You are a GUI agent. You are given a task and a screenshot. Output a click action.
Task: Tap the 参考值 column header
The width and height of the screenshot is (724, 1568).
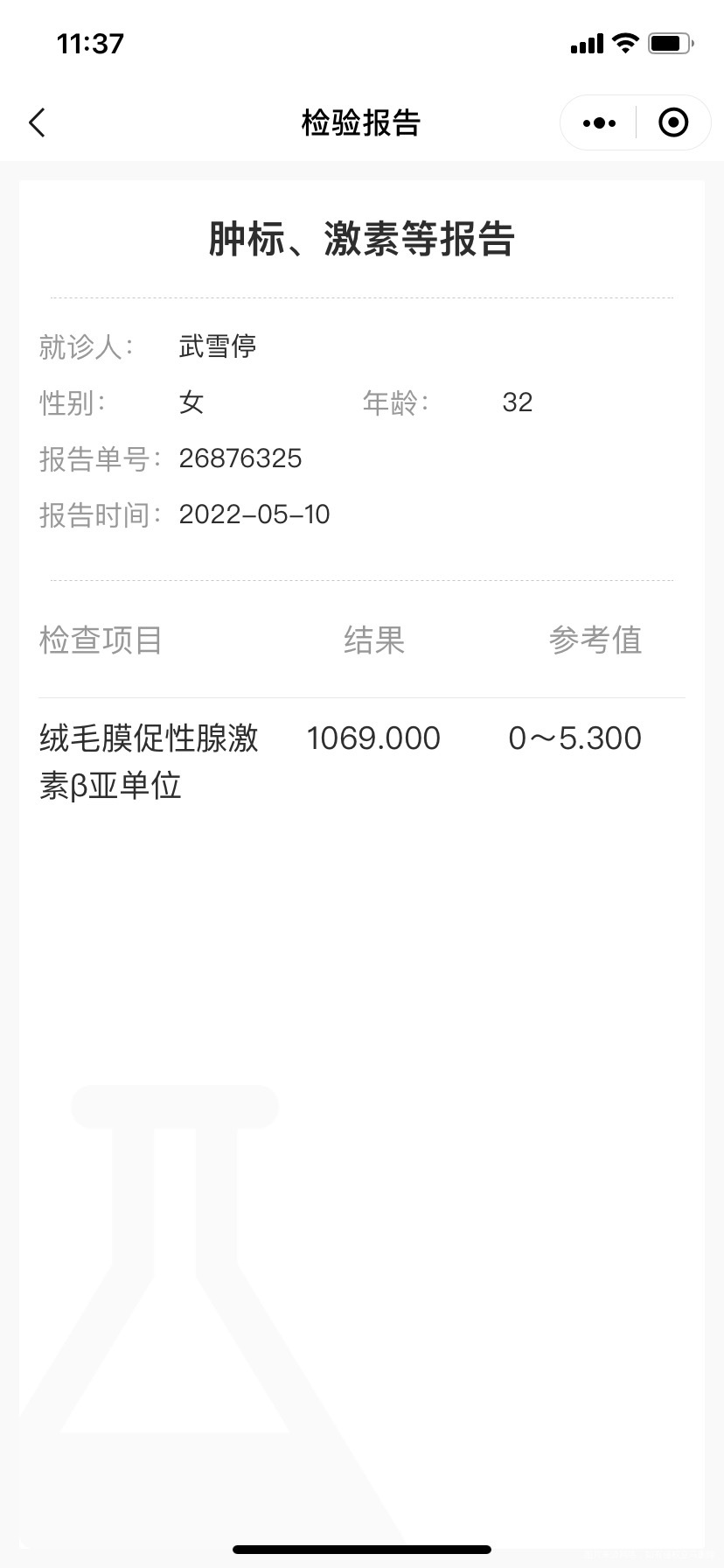[x=595, y=640]
